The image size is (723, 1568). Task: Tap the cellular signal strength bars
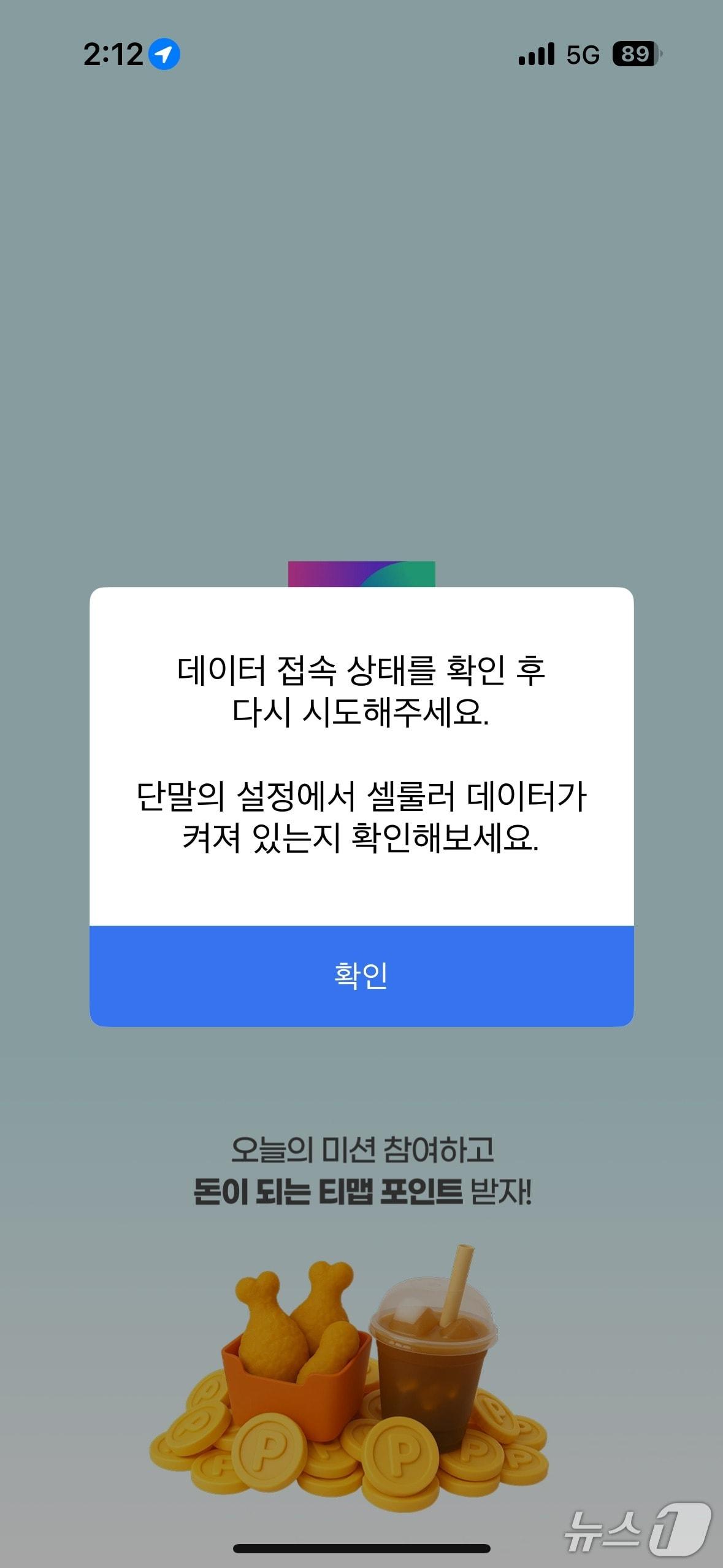pos(536,55)
